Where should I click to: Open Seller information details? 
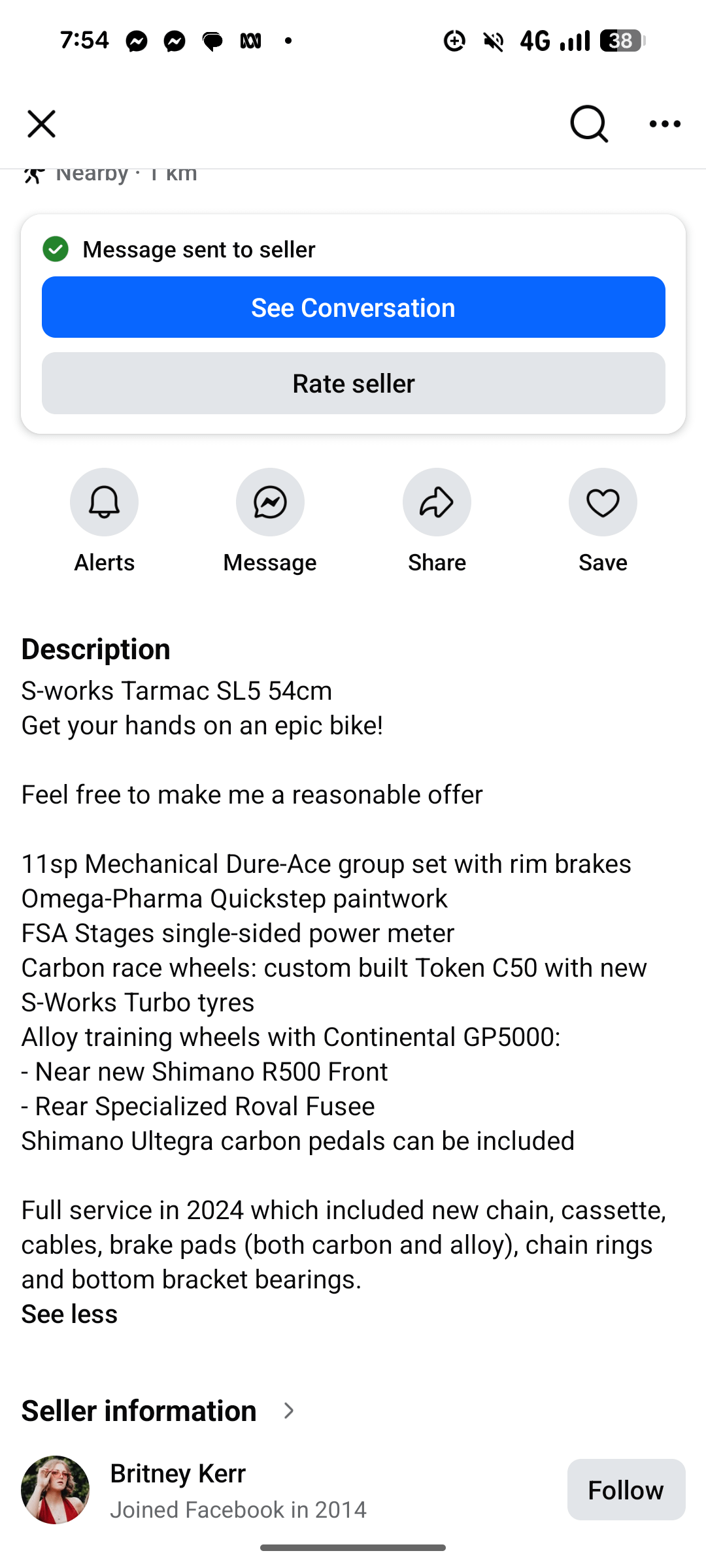[158, 1411]
